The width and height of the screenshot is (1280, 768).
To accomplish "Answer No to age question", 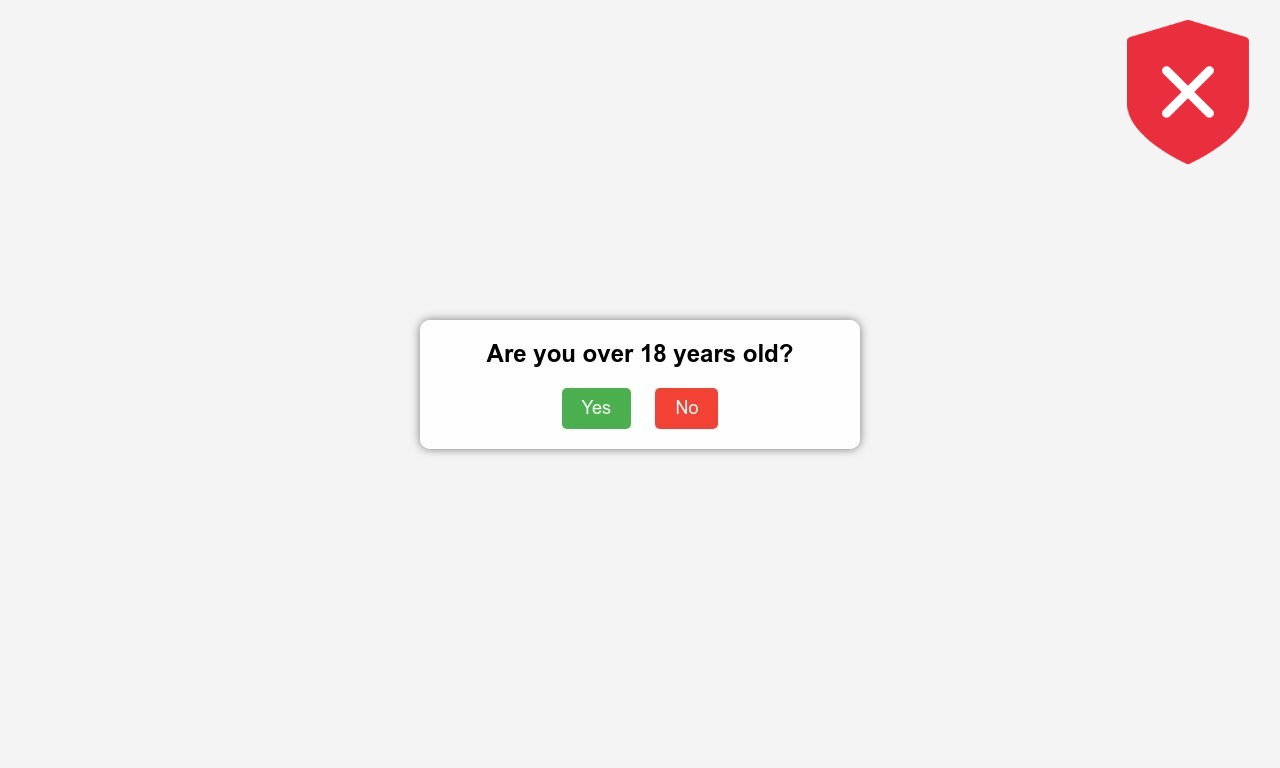I will click(x=686, y=408).
